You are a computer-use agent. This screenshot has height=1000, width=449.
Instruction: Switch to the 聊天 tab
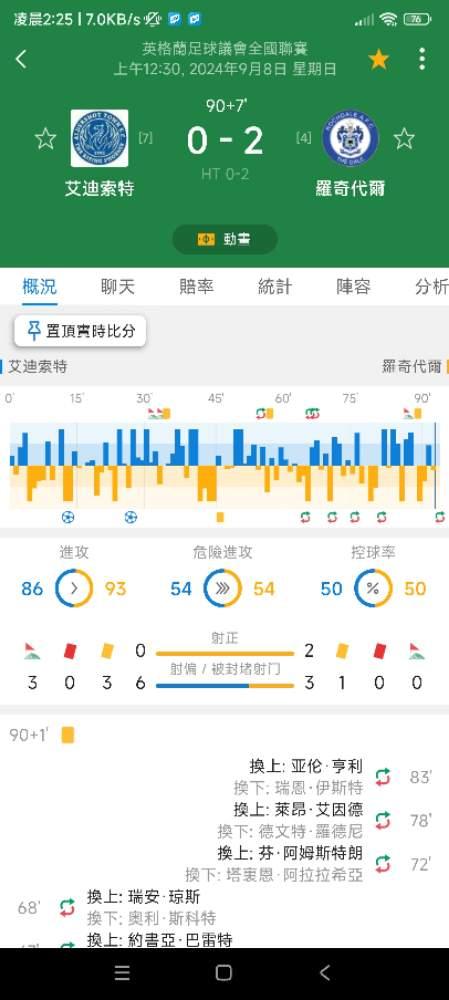[x=118, y=287]
